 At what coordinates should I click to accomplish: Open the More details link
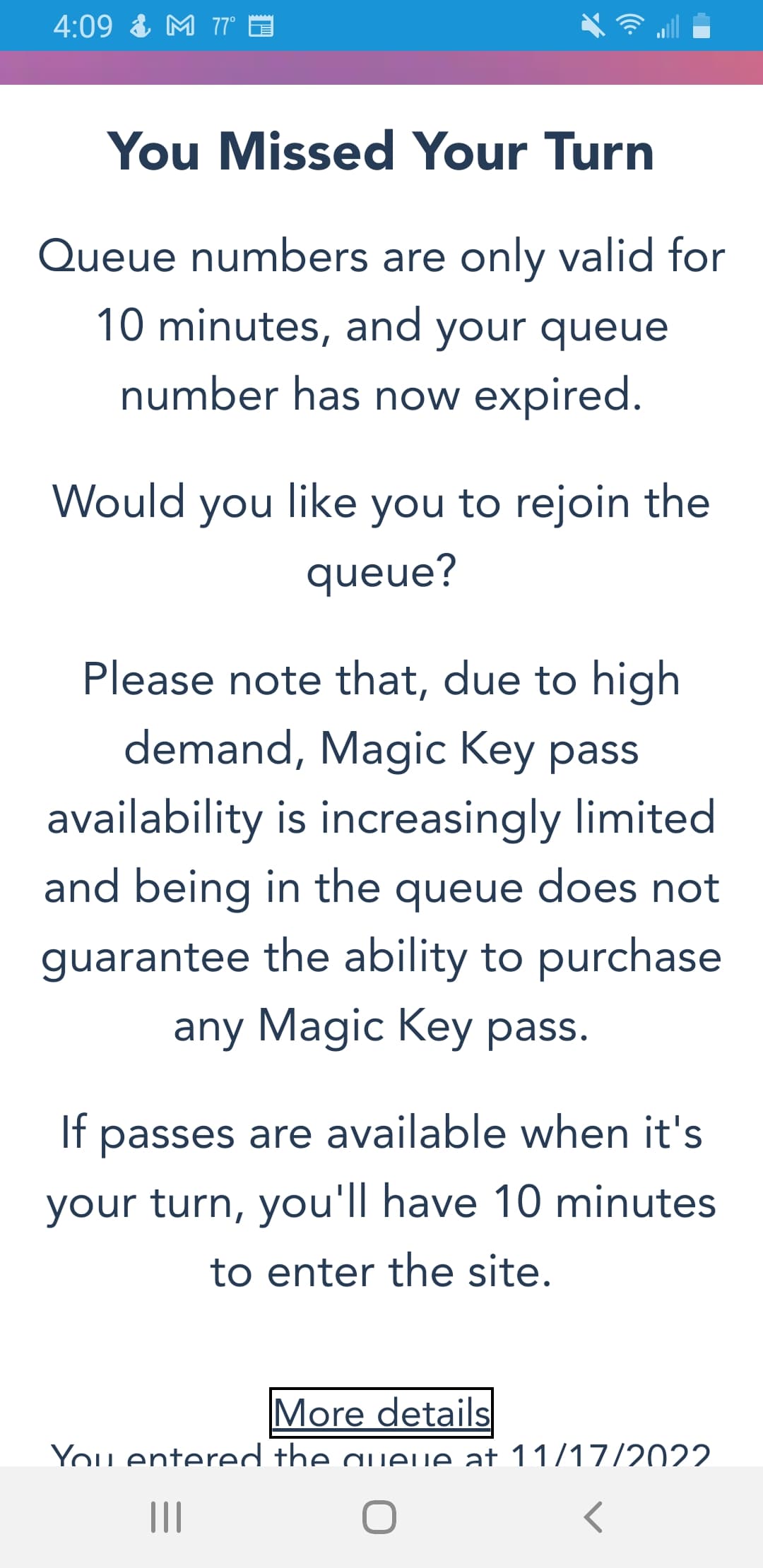(x=381, y=1413)
